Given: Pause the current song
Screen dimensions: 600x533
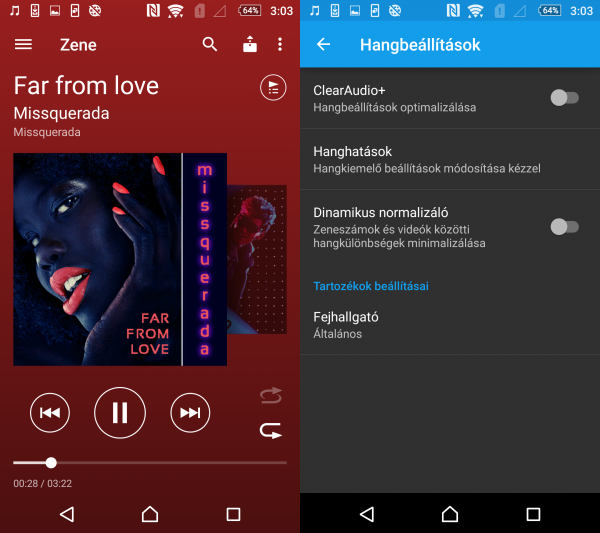Looking at the screenshot, I should click(120, 412).
